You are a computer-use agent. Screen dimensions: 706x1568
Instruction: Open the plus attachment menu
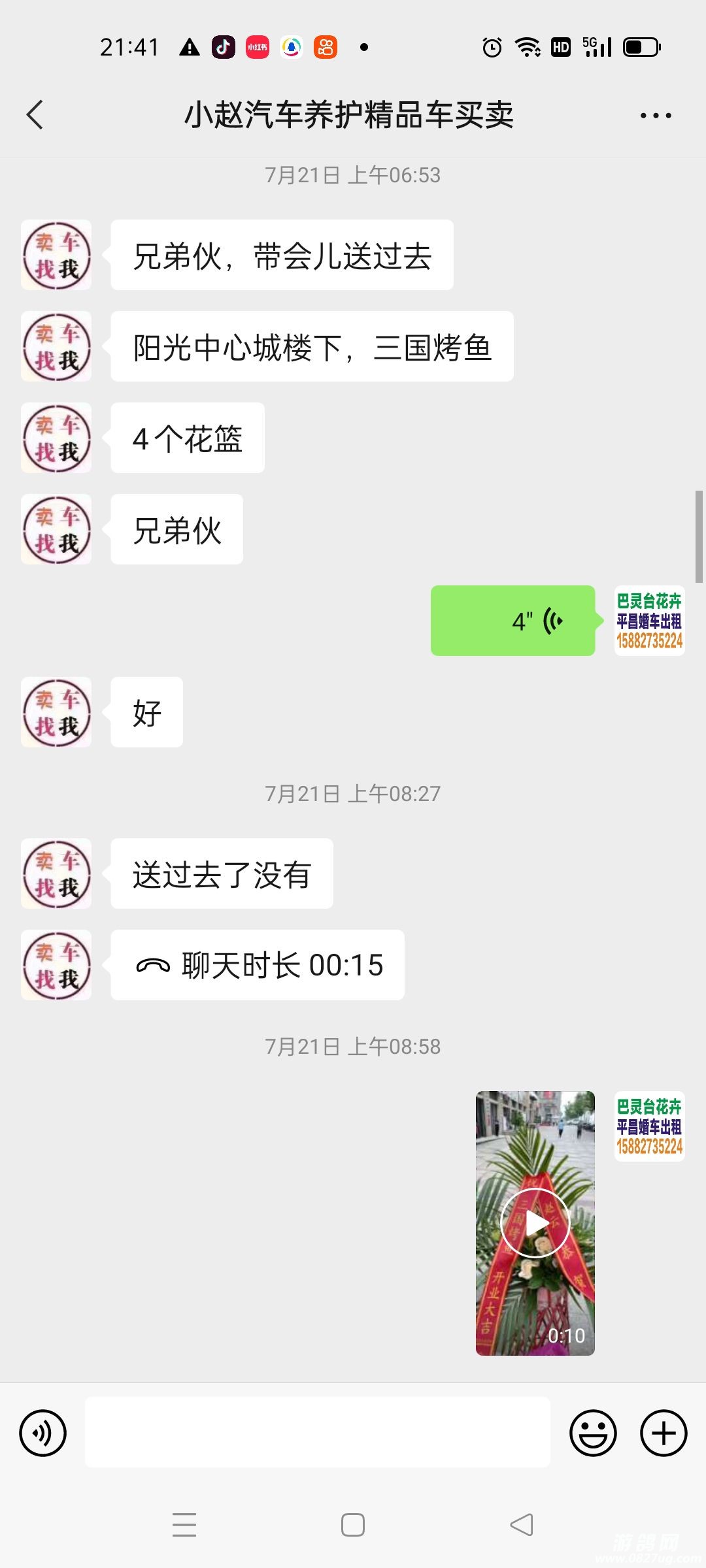click(x=664, y=1433)
